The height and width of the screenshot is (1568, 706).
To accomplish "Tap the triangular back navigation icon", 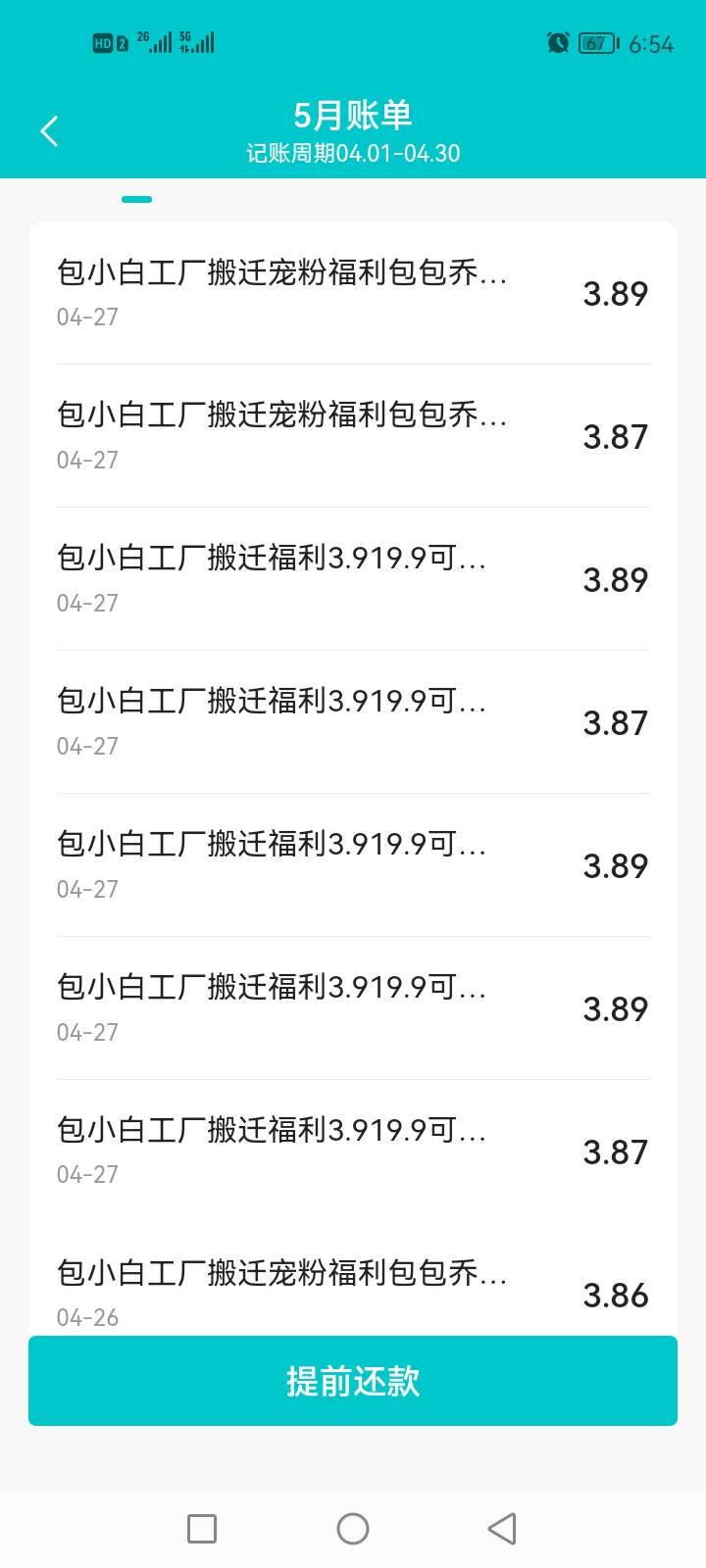I will pos(502,1528).
